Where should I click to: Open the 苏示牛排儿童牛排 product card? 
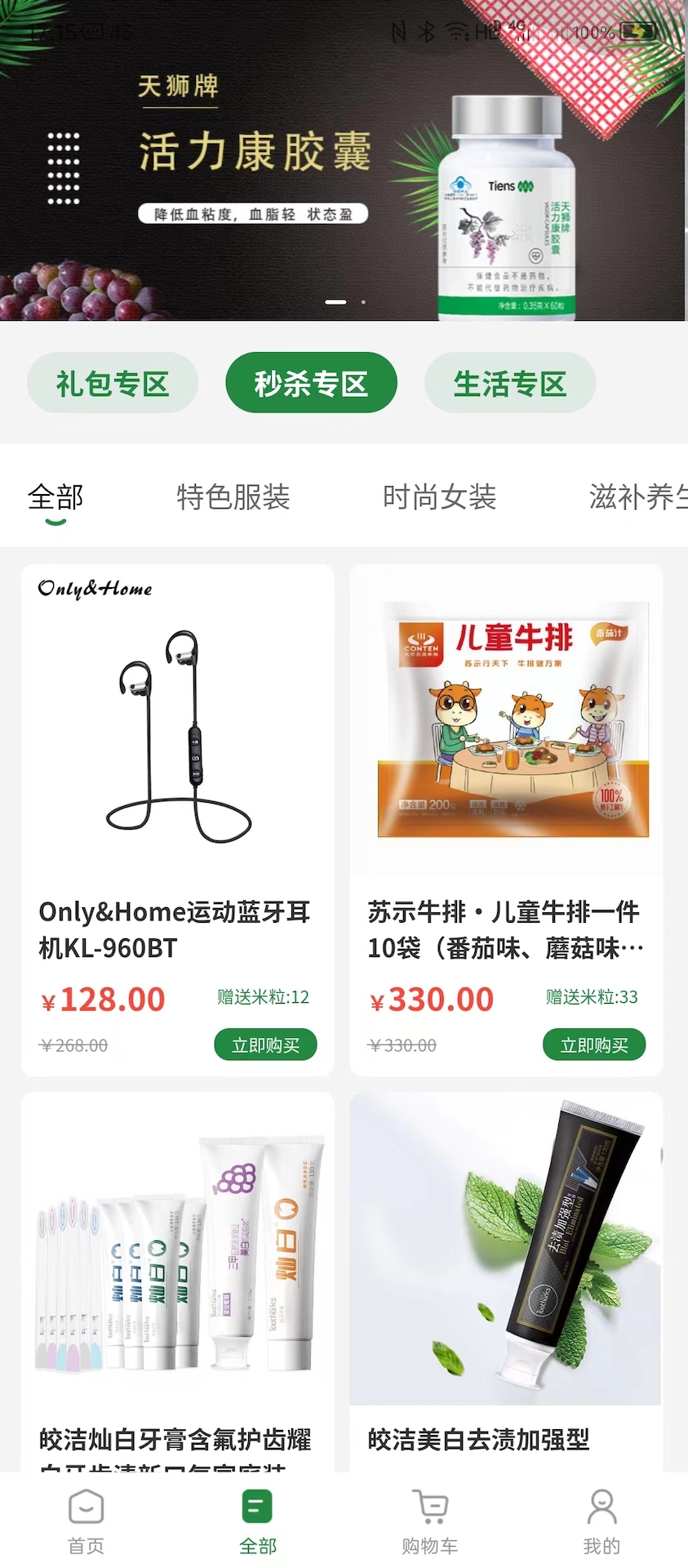point(506,735)
